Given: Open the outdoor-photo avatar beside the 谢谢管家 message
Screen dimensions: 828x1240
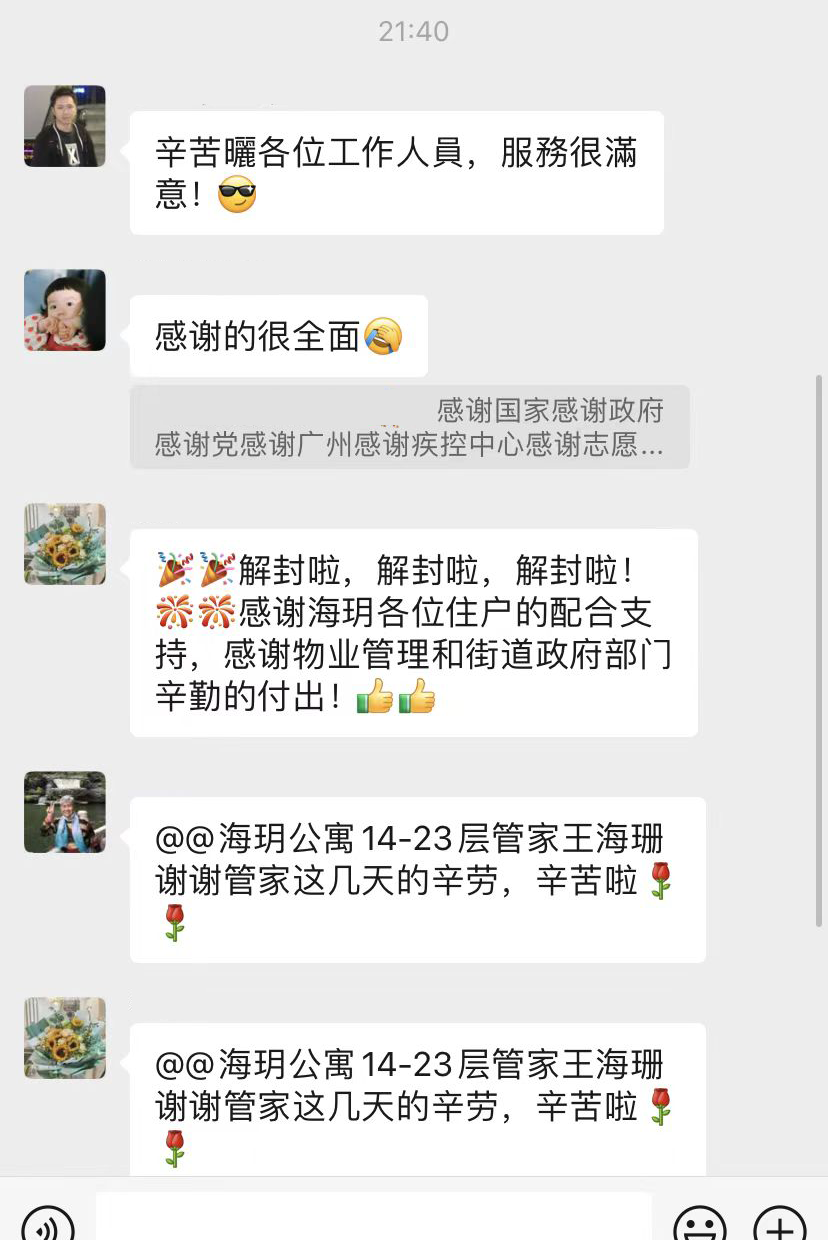Looking at the screenshot, I should pyautogui.click(x=65, y=812).
